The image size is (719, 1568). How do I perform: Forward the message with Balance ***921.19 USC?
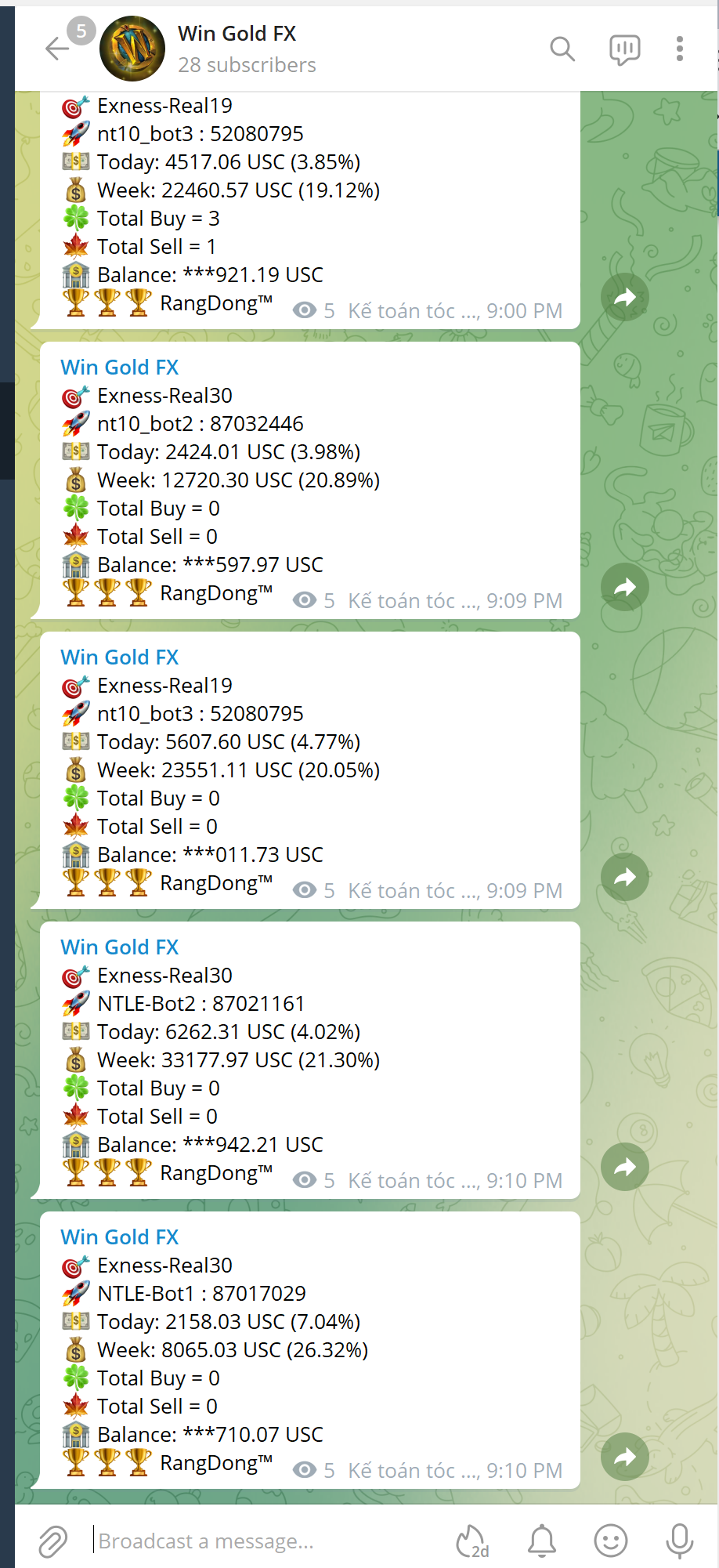tap(624, 297)
